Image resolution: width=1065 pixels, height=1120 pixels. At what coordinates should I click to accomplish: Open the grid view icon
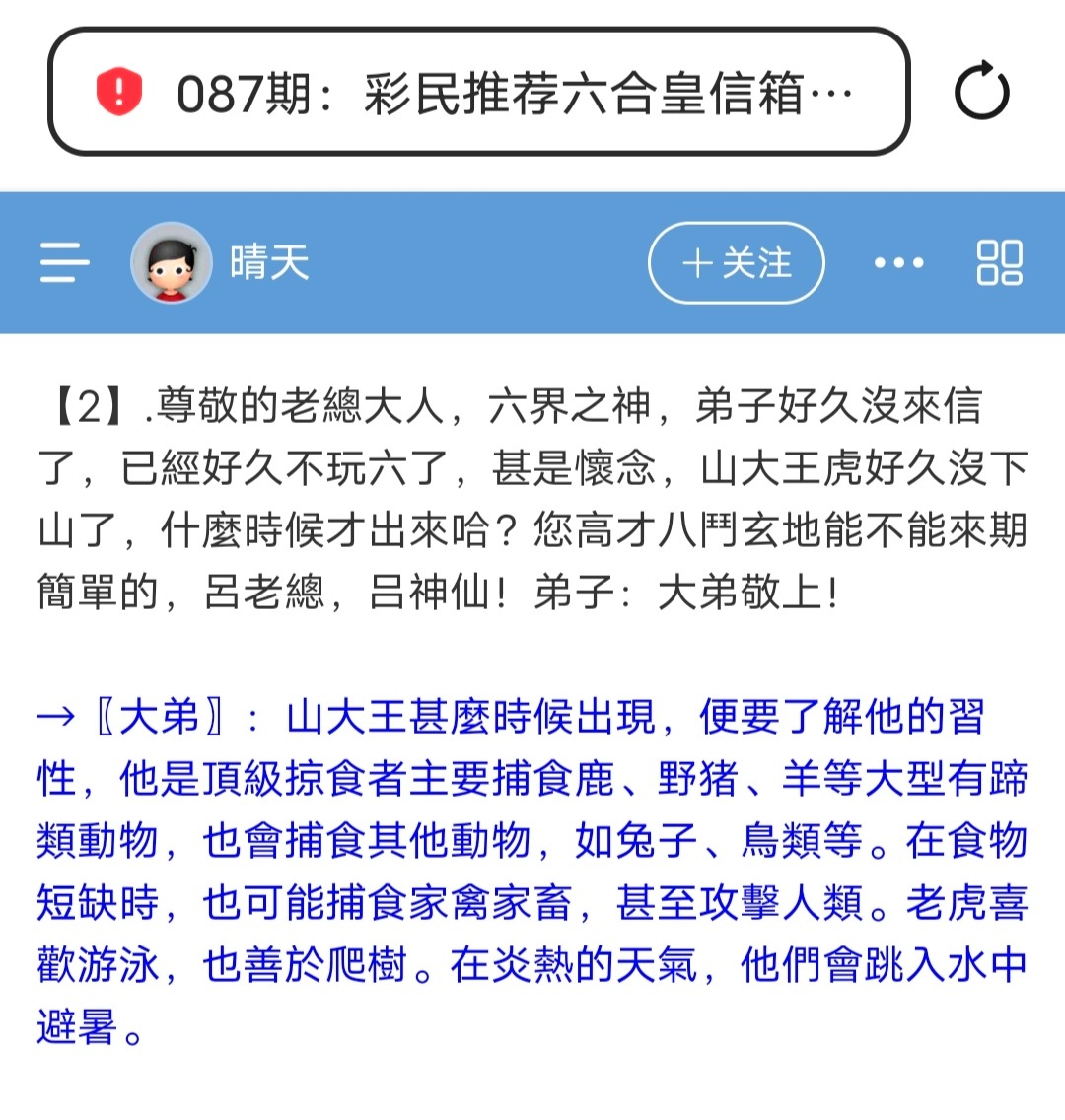[x=999, y=263]
